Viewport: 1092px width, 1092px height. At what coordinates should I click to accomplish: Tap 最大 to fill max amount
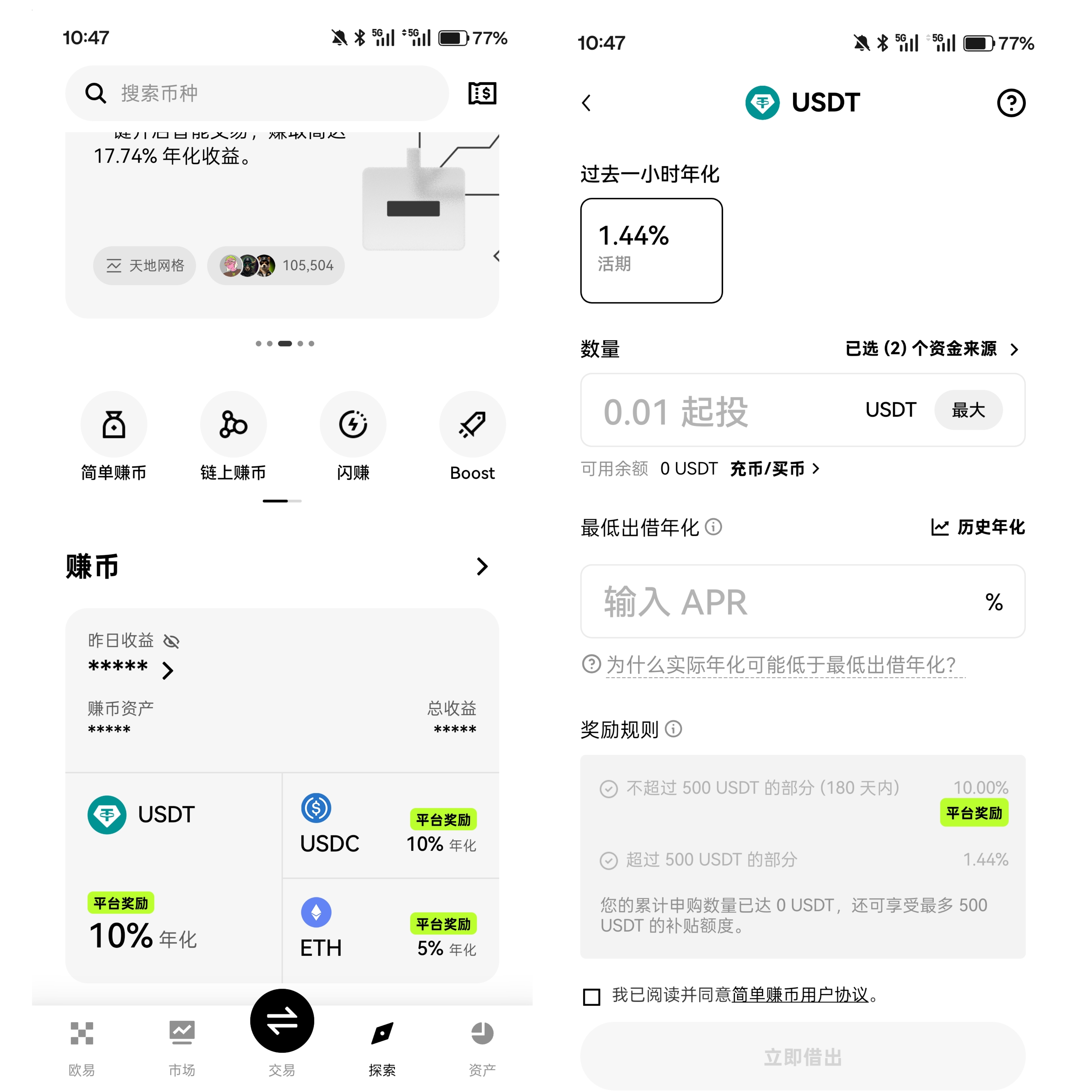pyautogui.click(x=968, y=410)
